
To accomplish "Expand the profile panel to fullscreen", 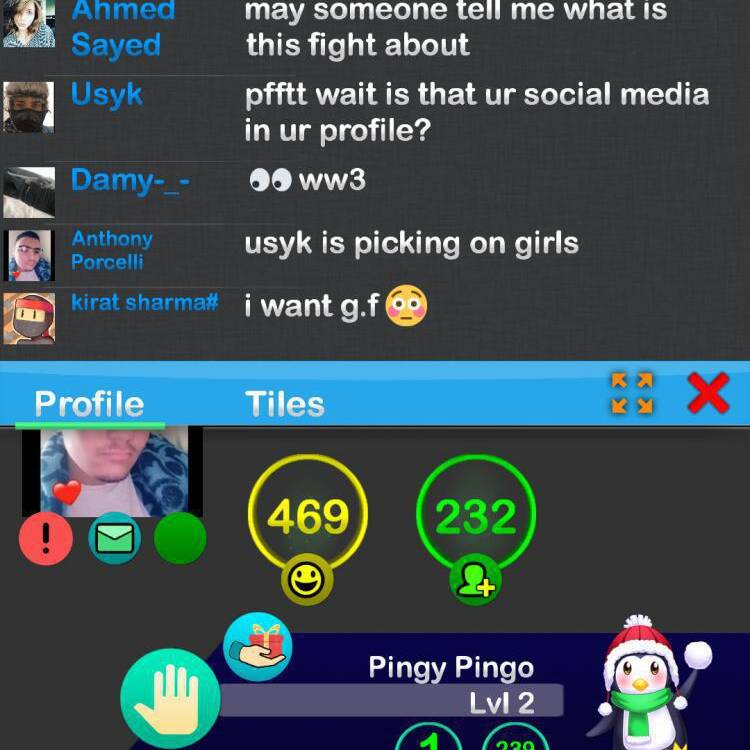I will coord(632,393).
